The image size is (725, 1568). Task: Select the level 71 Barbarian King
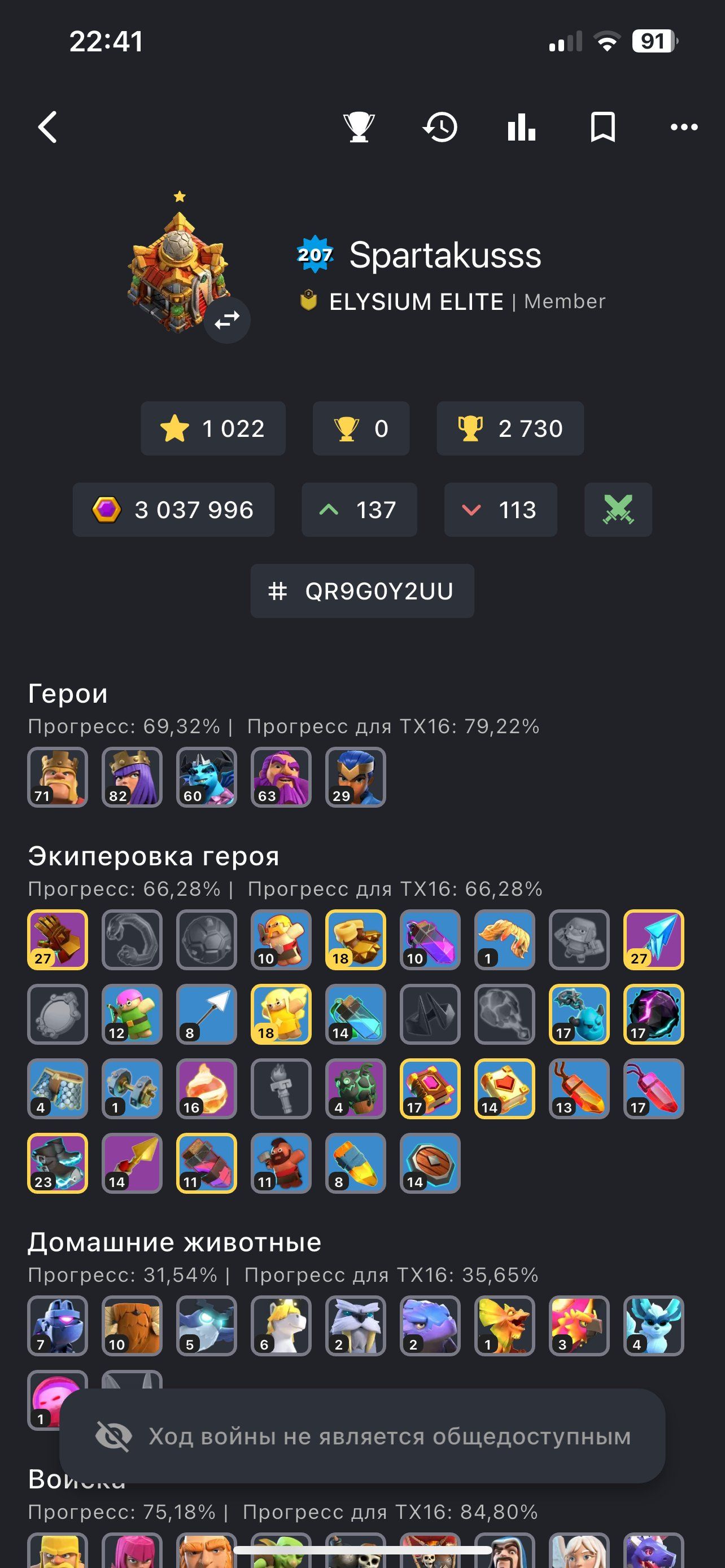point(58,777)
